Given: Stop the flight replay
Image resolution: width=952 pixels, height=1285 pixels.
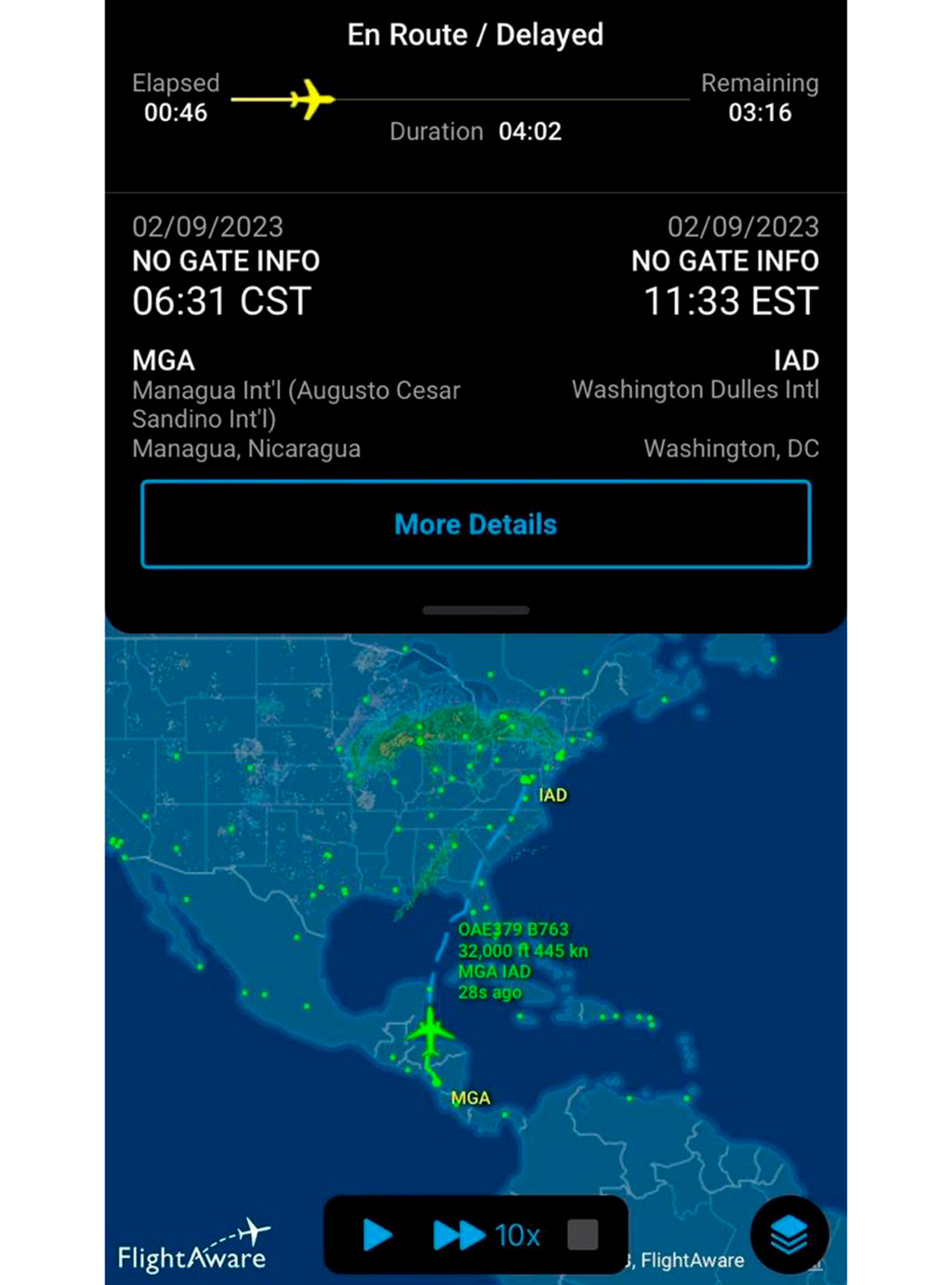Looking at the screenshot, I should tap(583, 1235).
